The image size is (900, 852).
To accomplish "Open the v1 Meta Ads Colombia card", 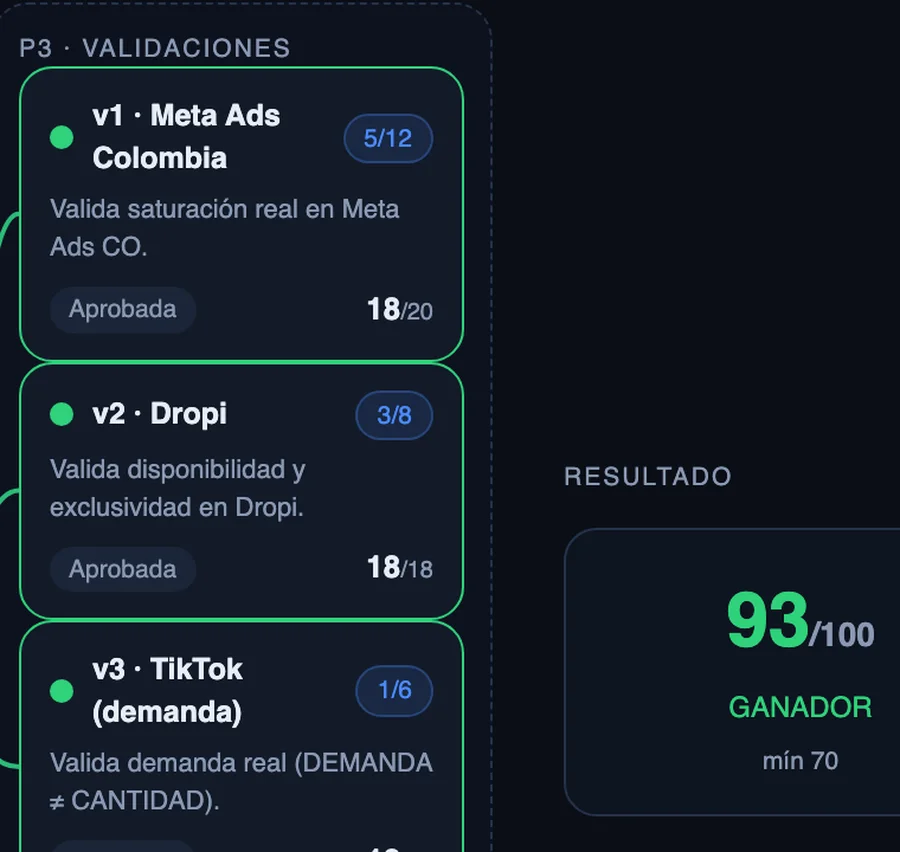I will (241, 214).
